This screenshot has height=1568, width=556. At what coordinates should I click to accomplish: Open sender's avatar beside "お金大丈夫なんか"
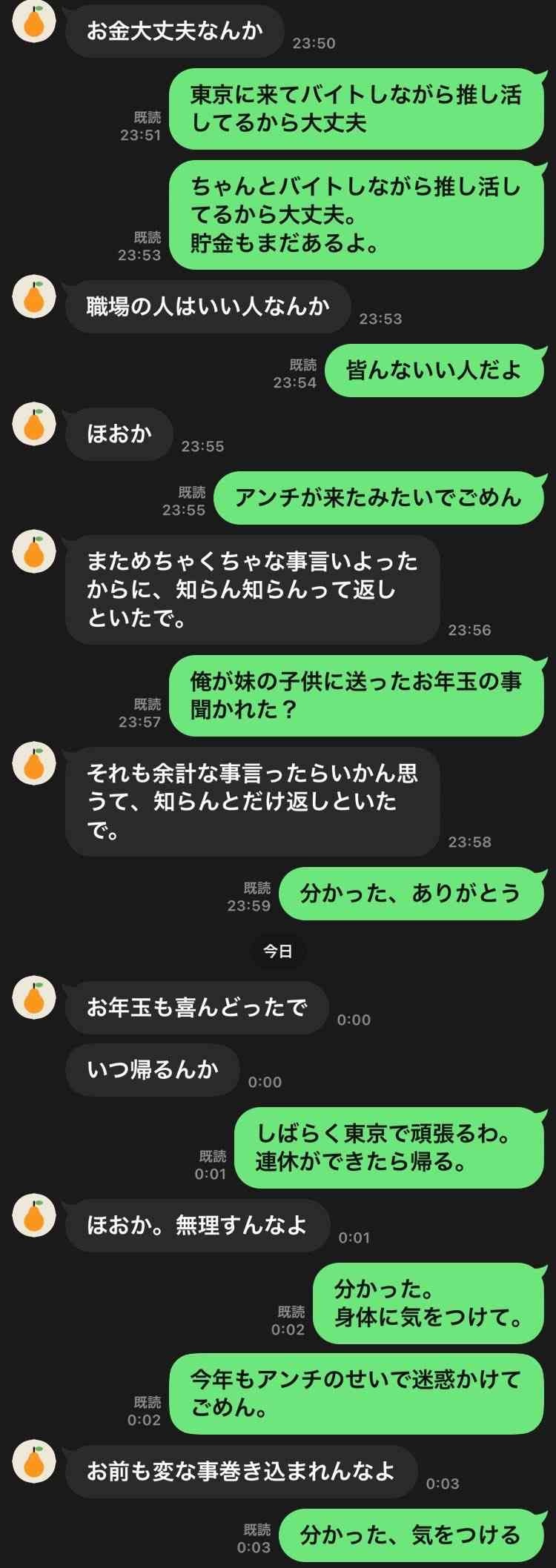(x=34, y=21)
